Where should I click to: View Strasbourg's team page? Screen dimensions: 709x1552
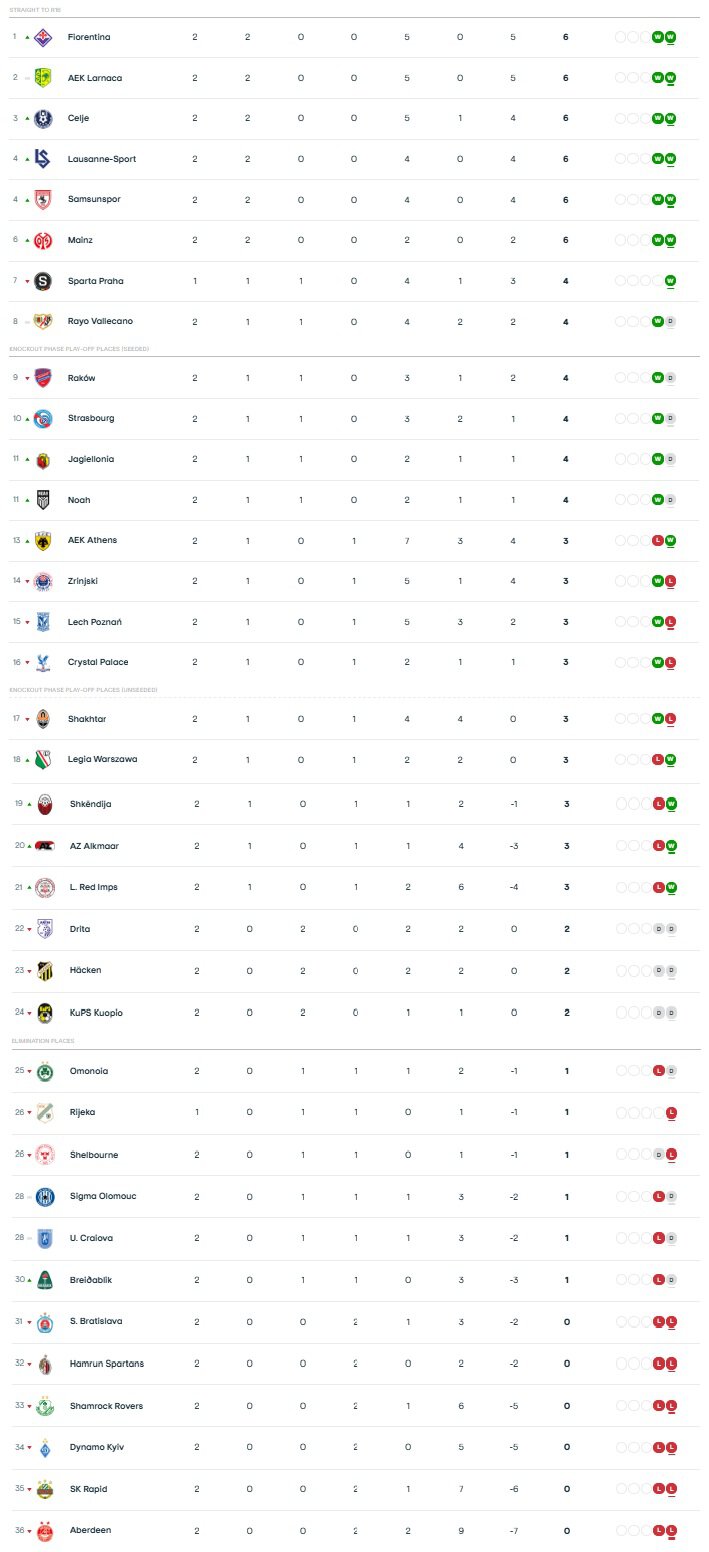coord(90,419)
